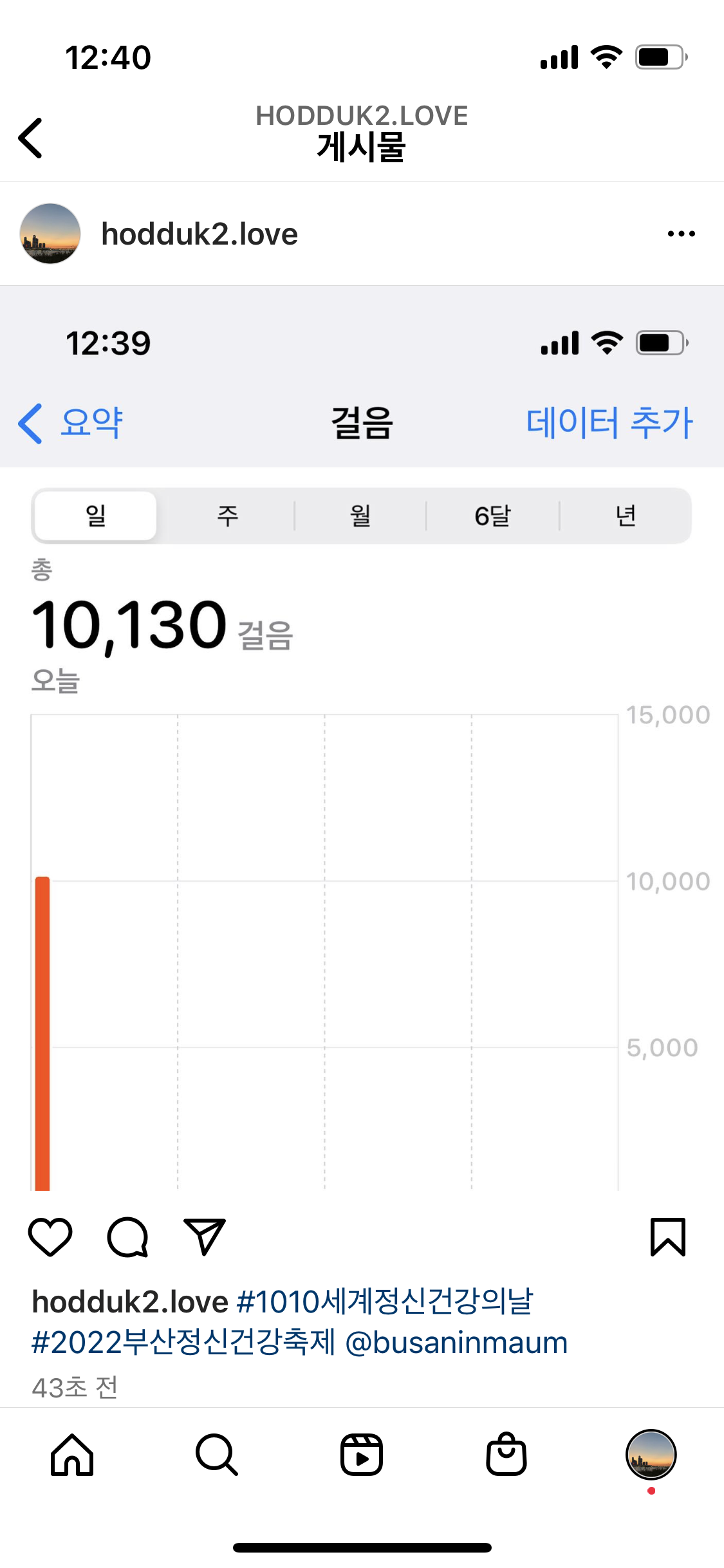Save the post with the bookmark icon
724x1568 pixels.
(667, 1237)
